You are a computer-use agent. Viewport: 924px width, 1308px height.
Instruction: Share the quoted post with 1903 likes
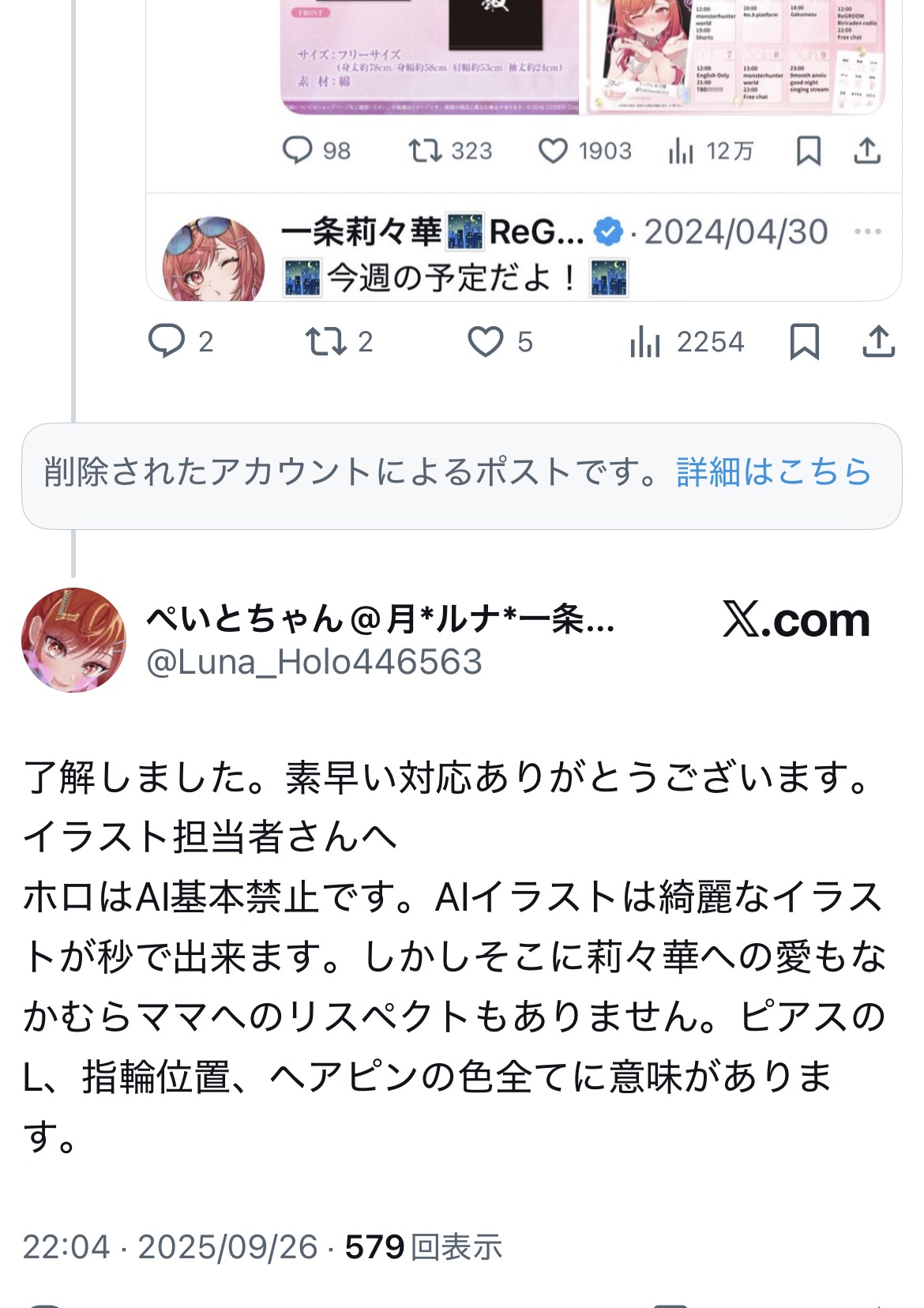[x=867, y=150]
